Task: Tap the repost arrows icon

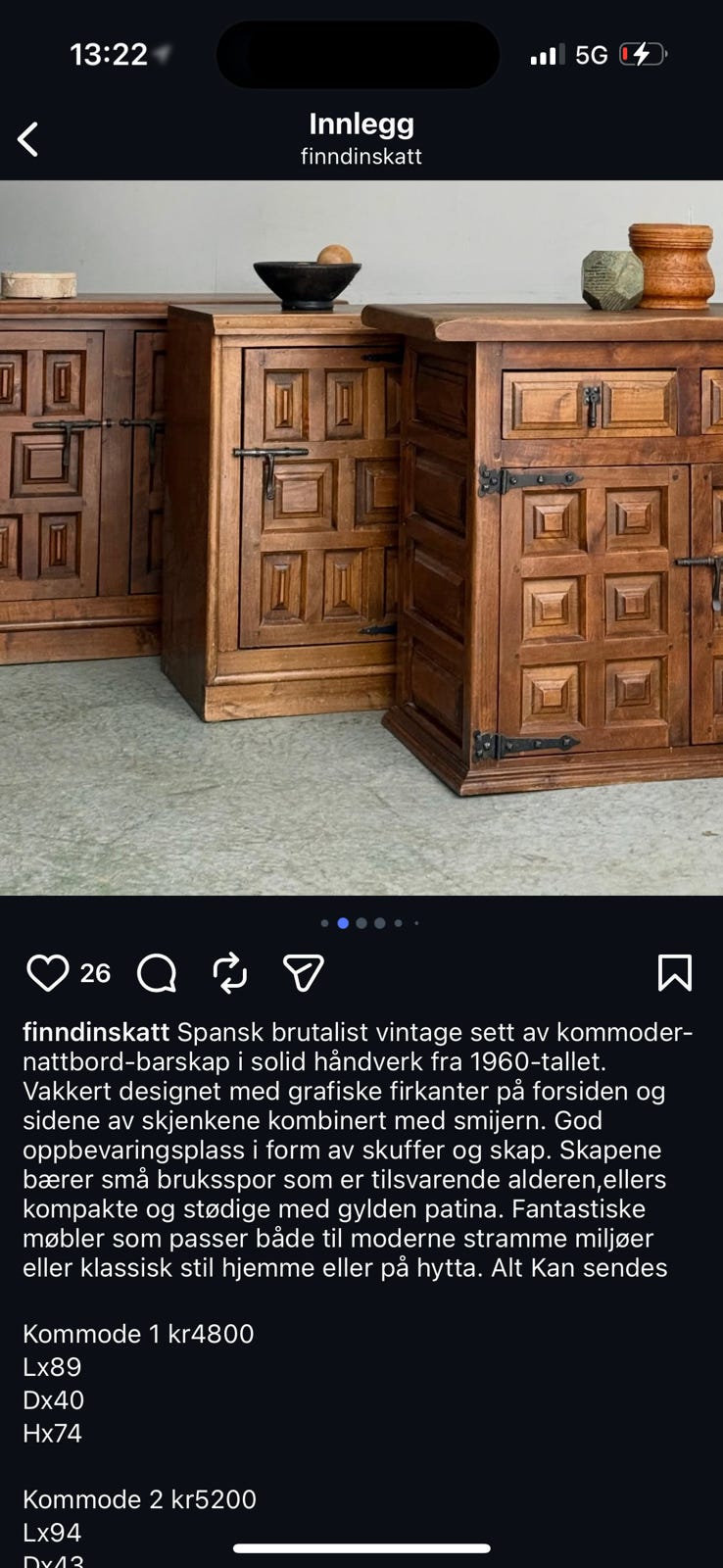Action: tap(230, 973)
